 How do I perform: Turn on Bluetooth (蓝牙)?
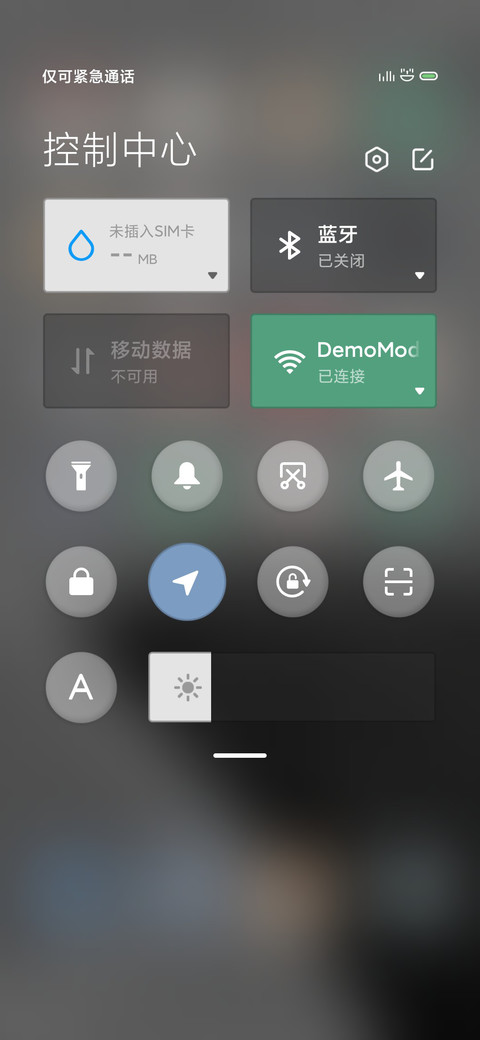343,245
